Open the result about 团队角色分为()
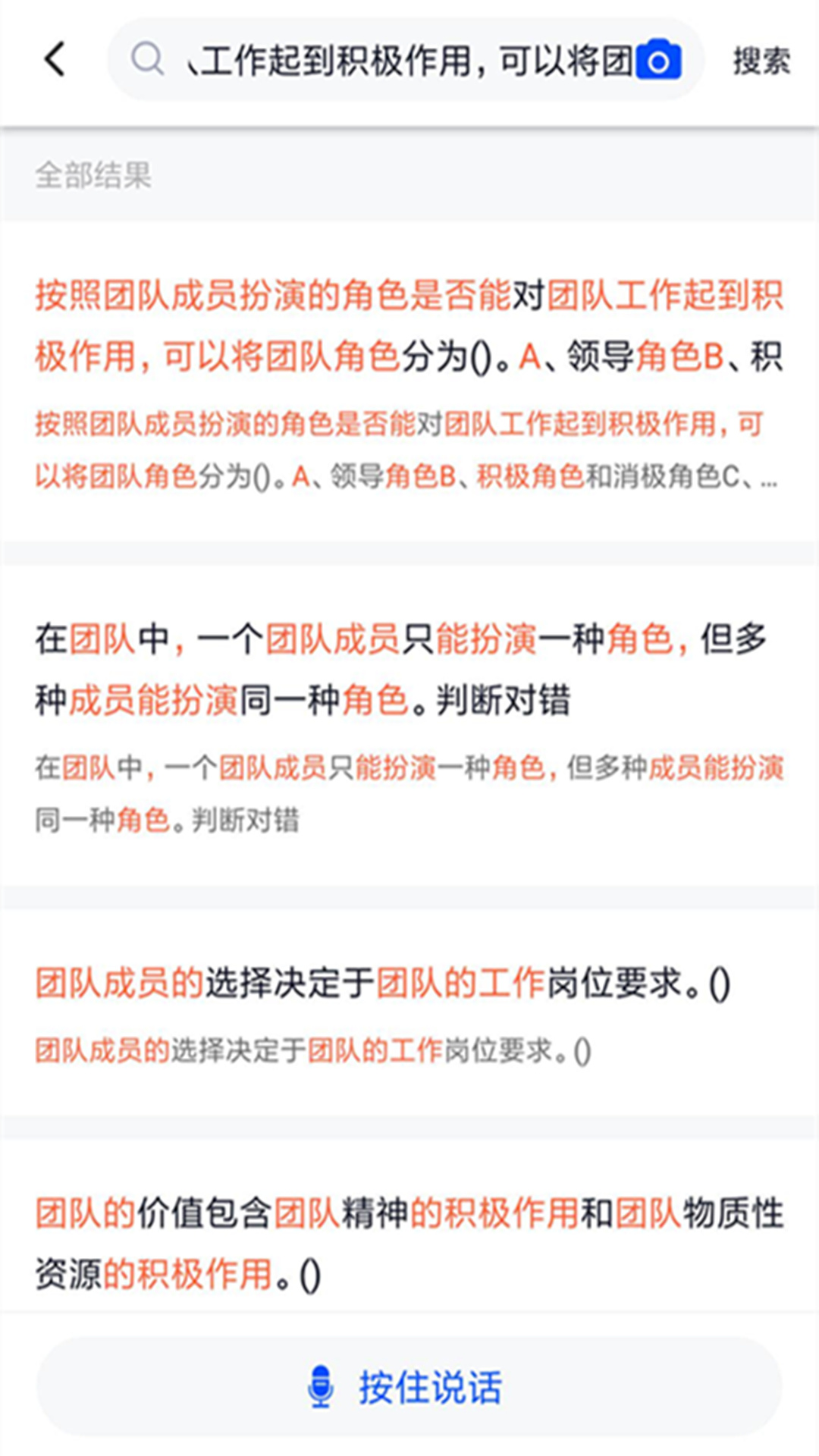The height and width of the screenshot is (1456, 819). [409, 381]
